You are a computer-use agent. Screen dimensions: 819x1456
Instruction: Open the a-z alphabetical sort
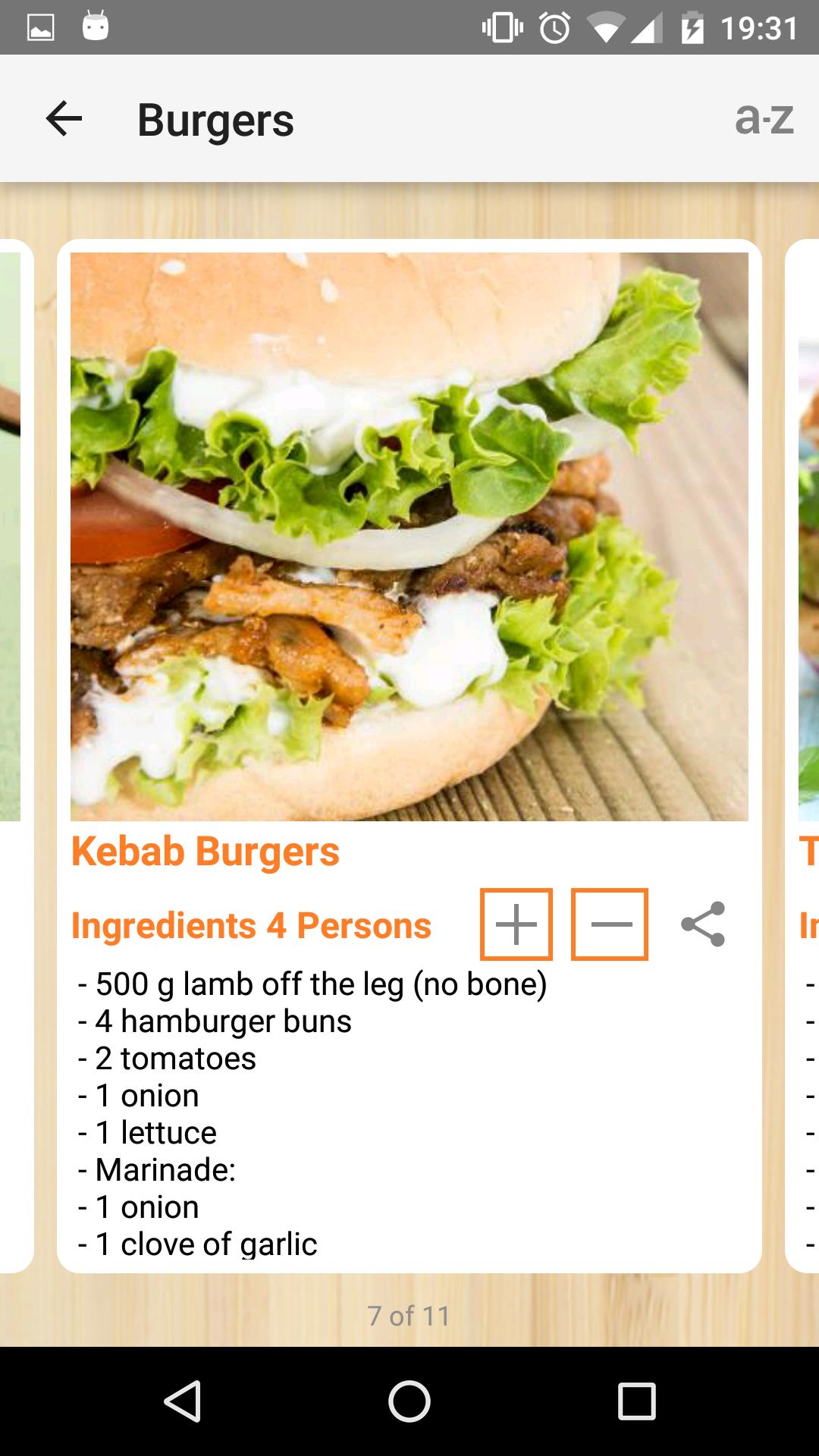[x=766, y=119]
